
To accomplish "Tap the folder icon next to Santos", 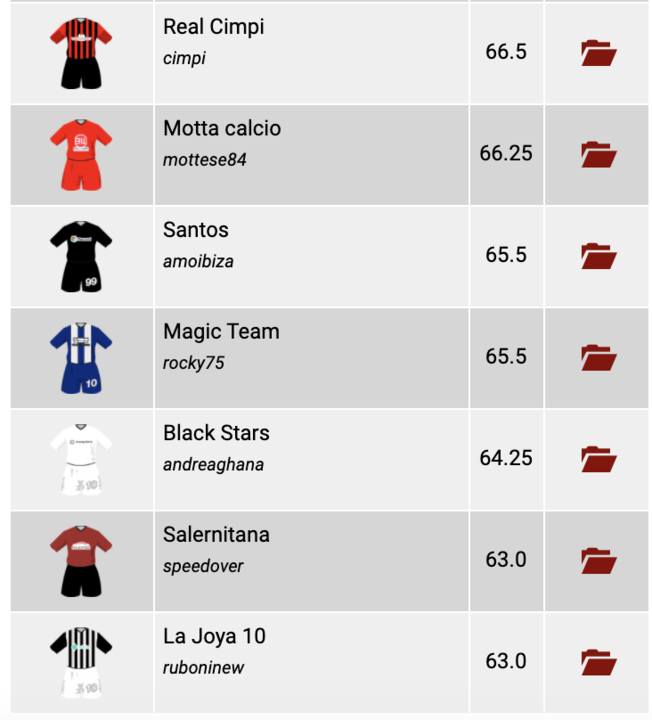I will [x=598, y=255].
